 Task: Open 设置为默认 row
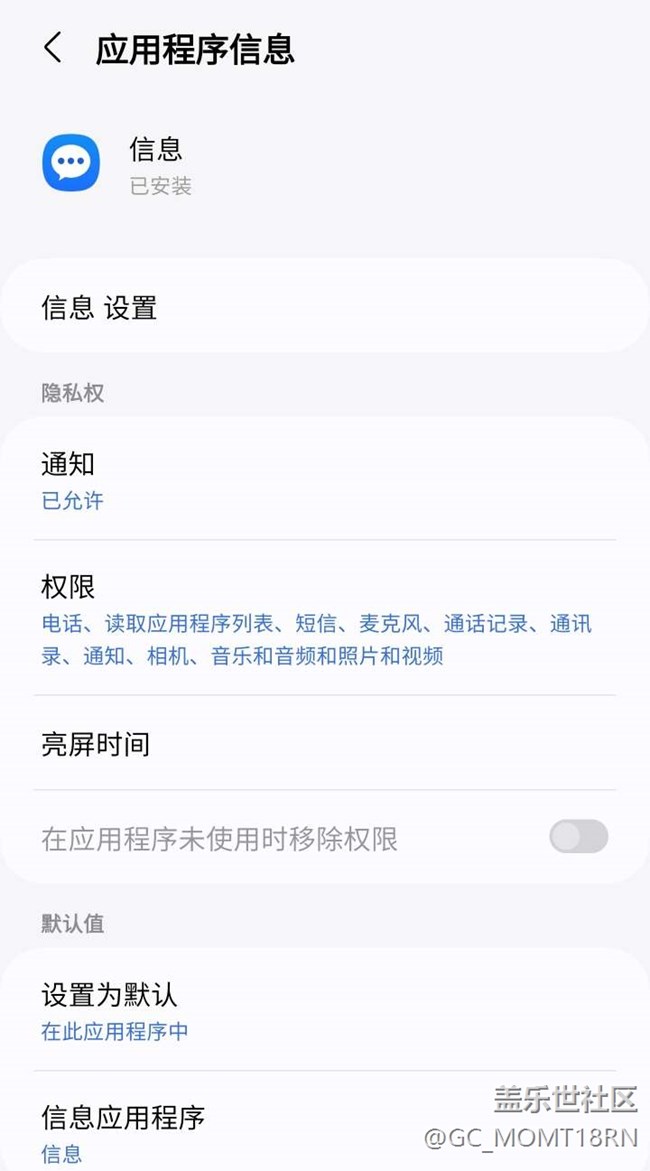tap(325, 1010)
